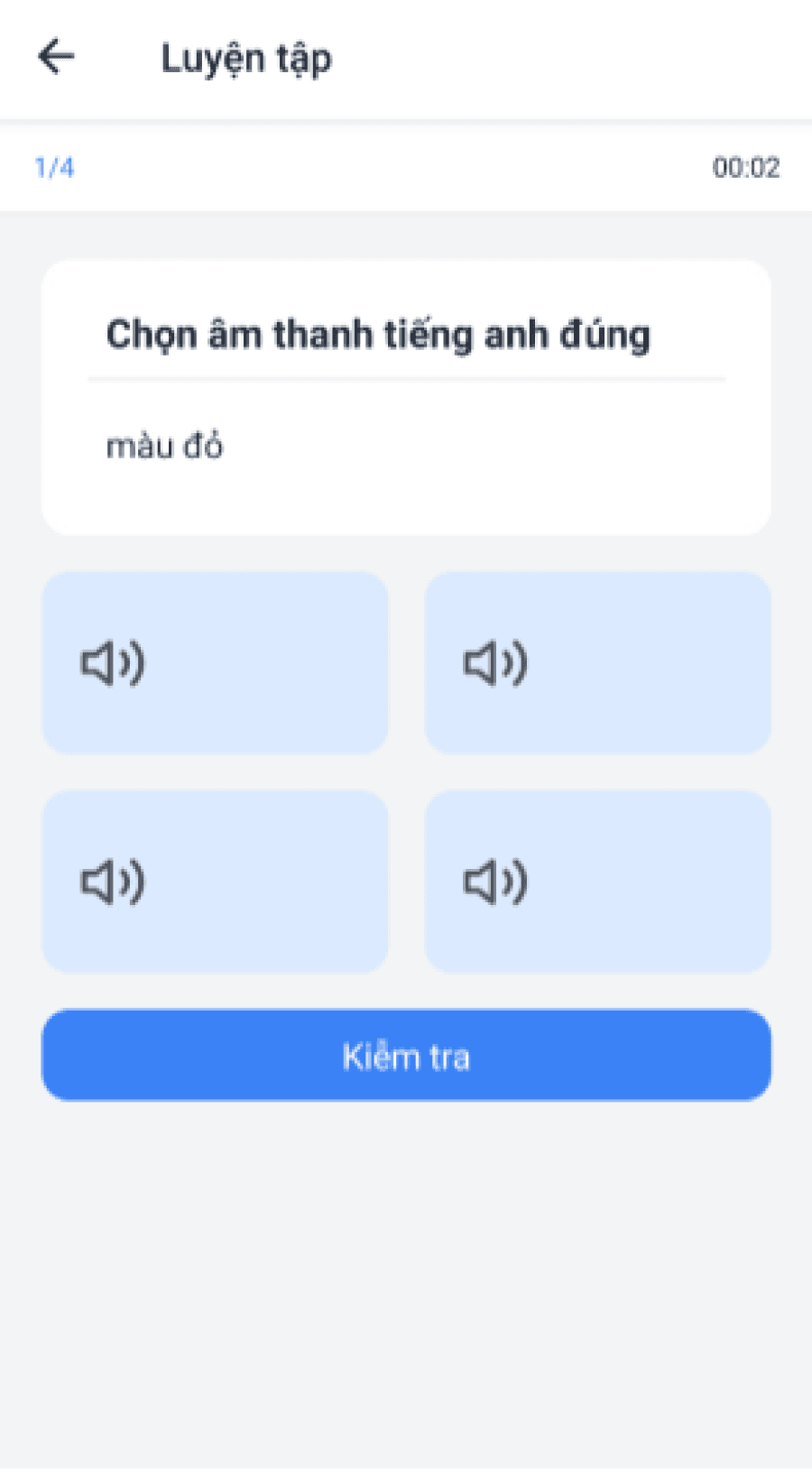Tap the speaker button for the third option
This screenshot has width=812, height=1469.
pos(113,882)
